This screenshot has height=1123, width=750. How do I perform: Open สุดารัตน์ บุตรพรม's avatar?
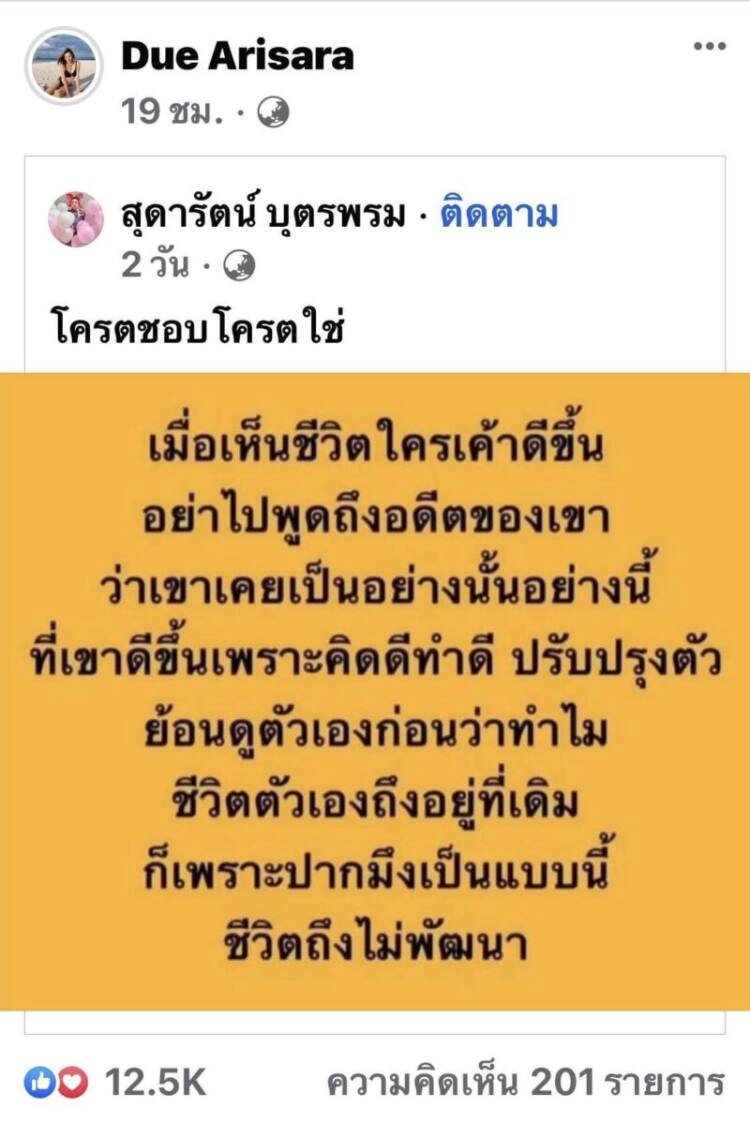[x=76, y=219]
